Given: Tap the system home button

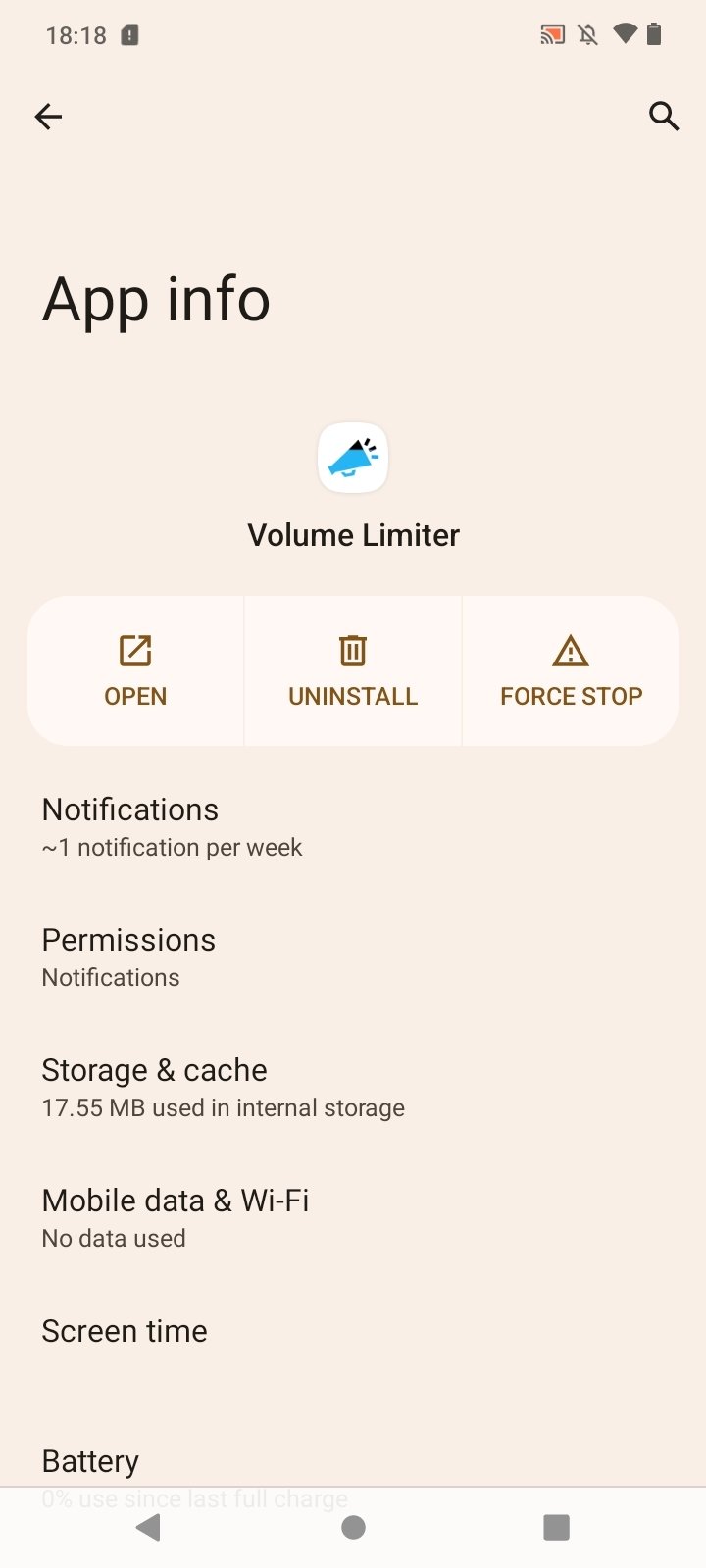Looking at the screenshot, I should (x=353, y=1527).
